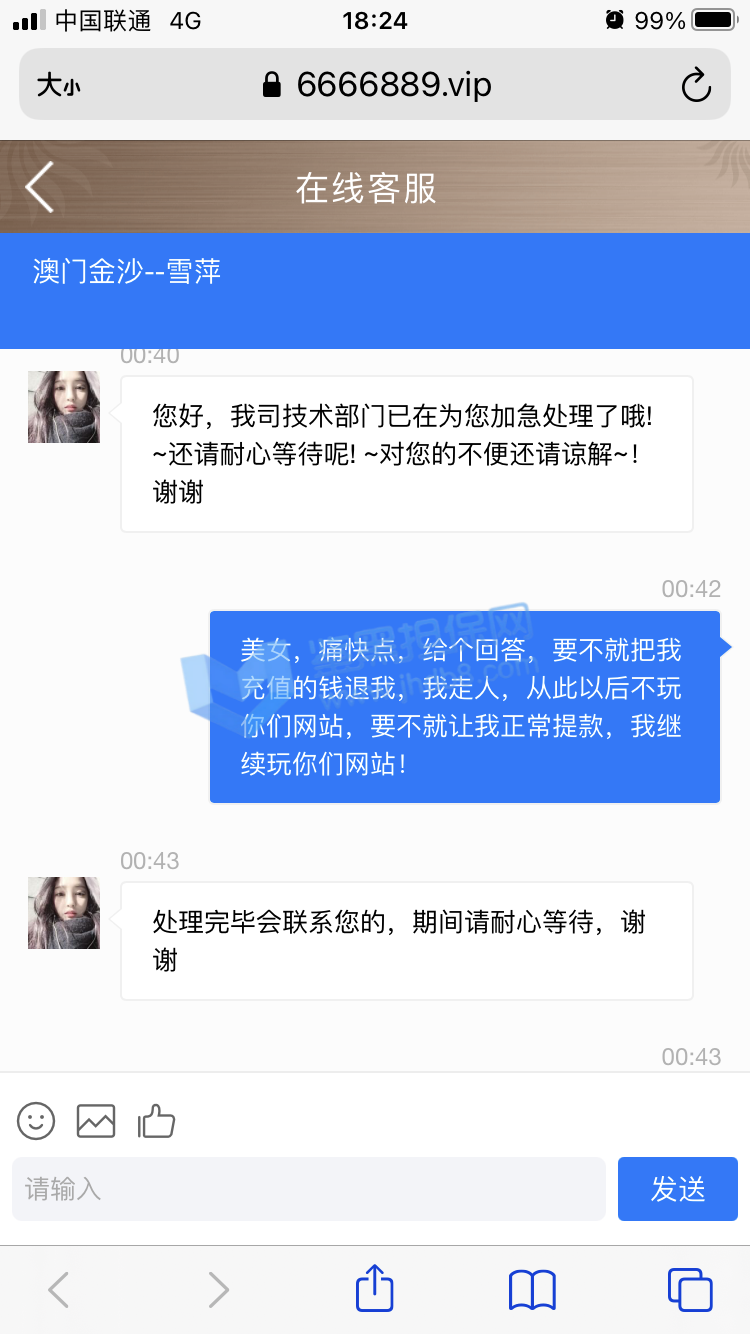The width and height of the screenshot is (750, 1334).
Task: Send the message with 发送
Action: point(677,1189)
